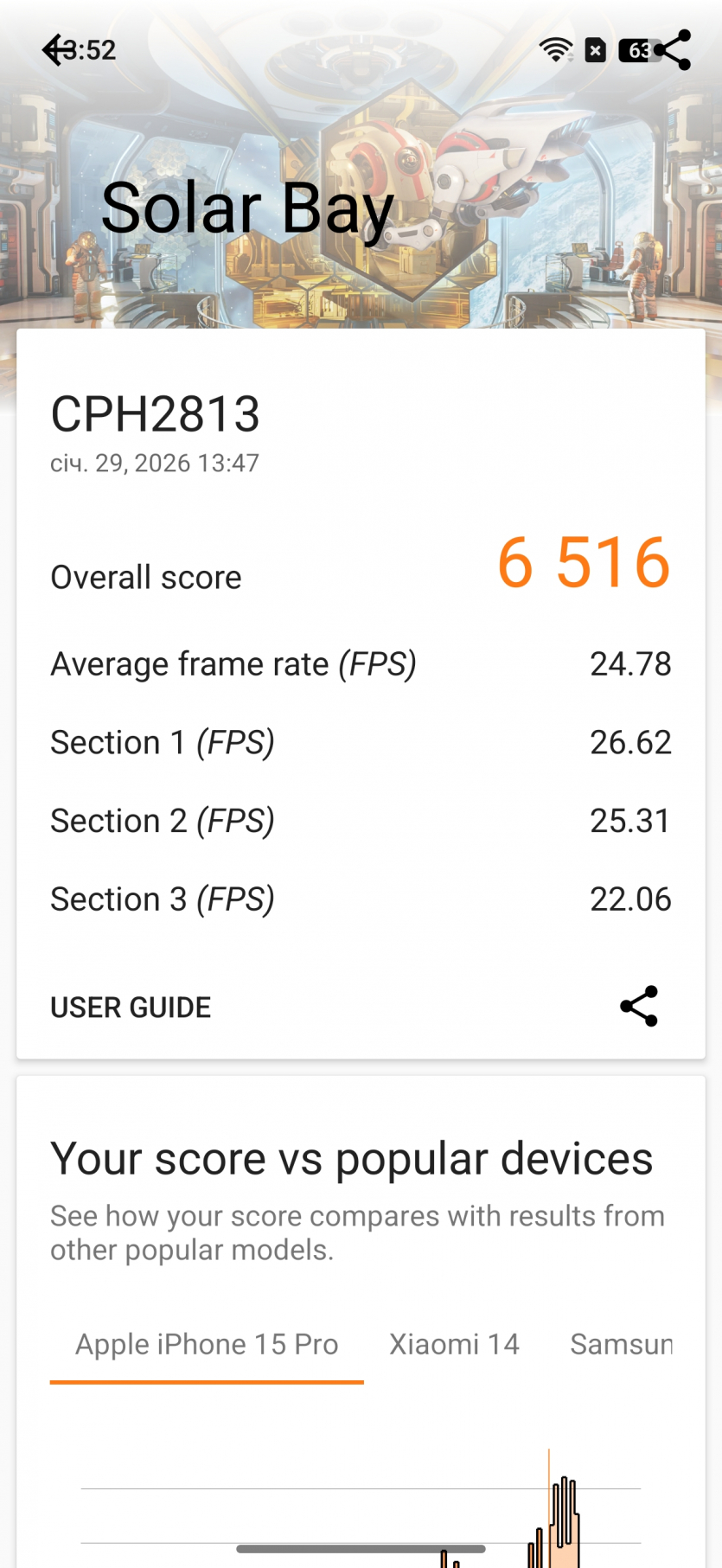
Task: Switch to the Xiaomi 14 tab
Action: 454,1345
